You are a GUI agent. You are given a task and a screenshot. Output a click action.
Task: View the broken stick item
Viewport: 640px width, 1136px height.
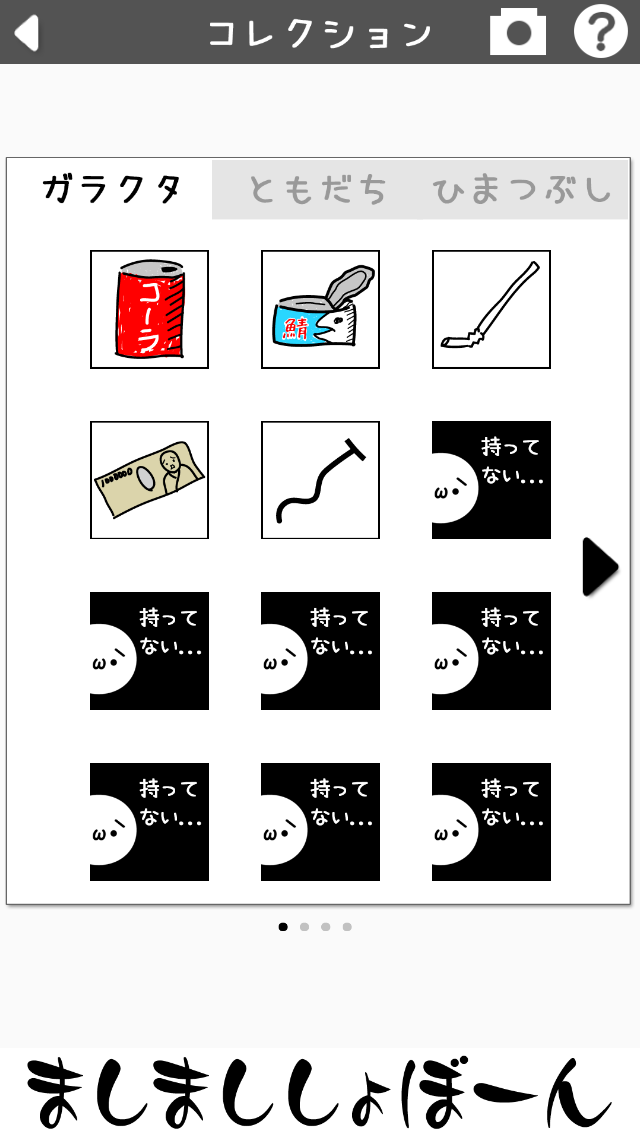491,309
